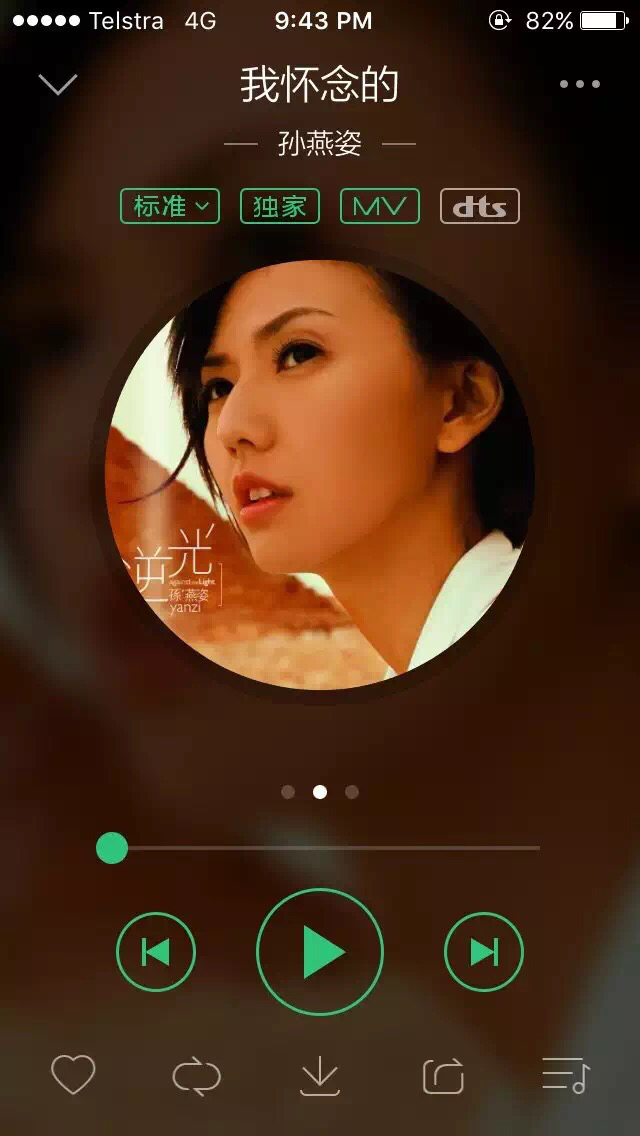Open the playlist queue

(x=566, y=1076)
